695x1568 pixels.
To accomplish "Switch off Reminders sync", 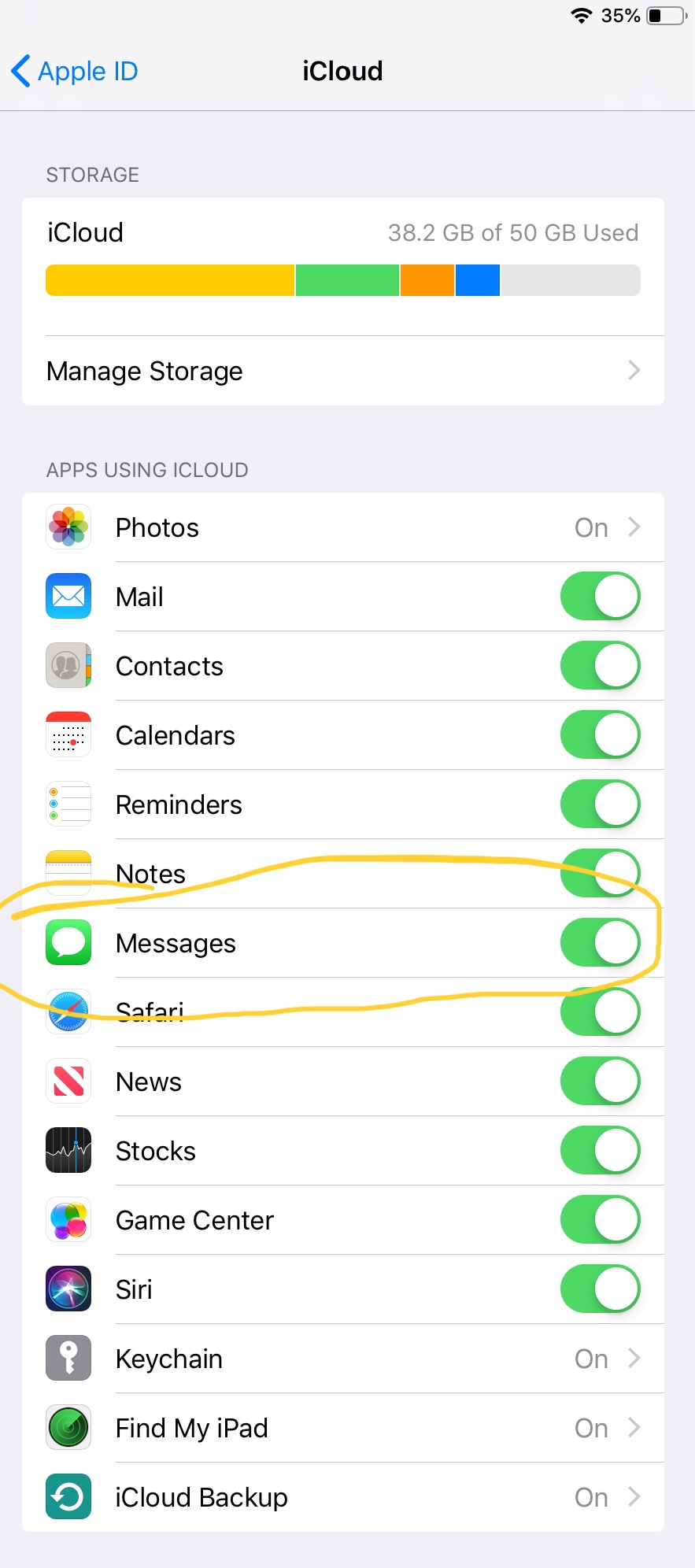I will click(x=600, y=804).
